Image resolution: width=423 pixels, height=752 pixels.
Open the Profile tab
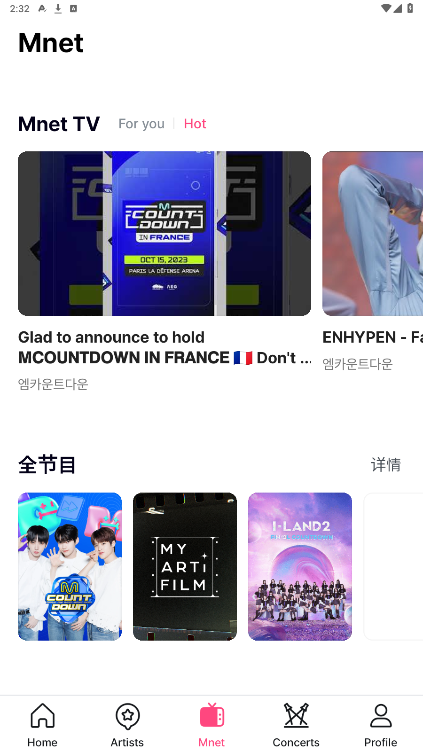point(381,725)
